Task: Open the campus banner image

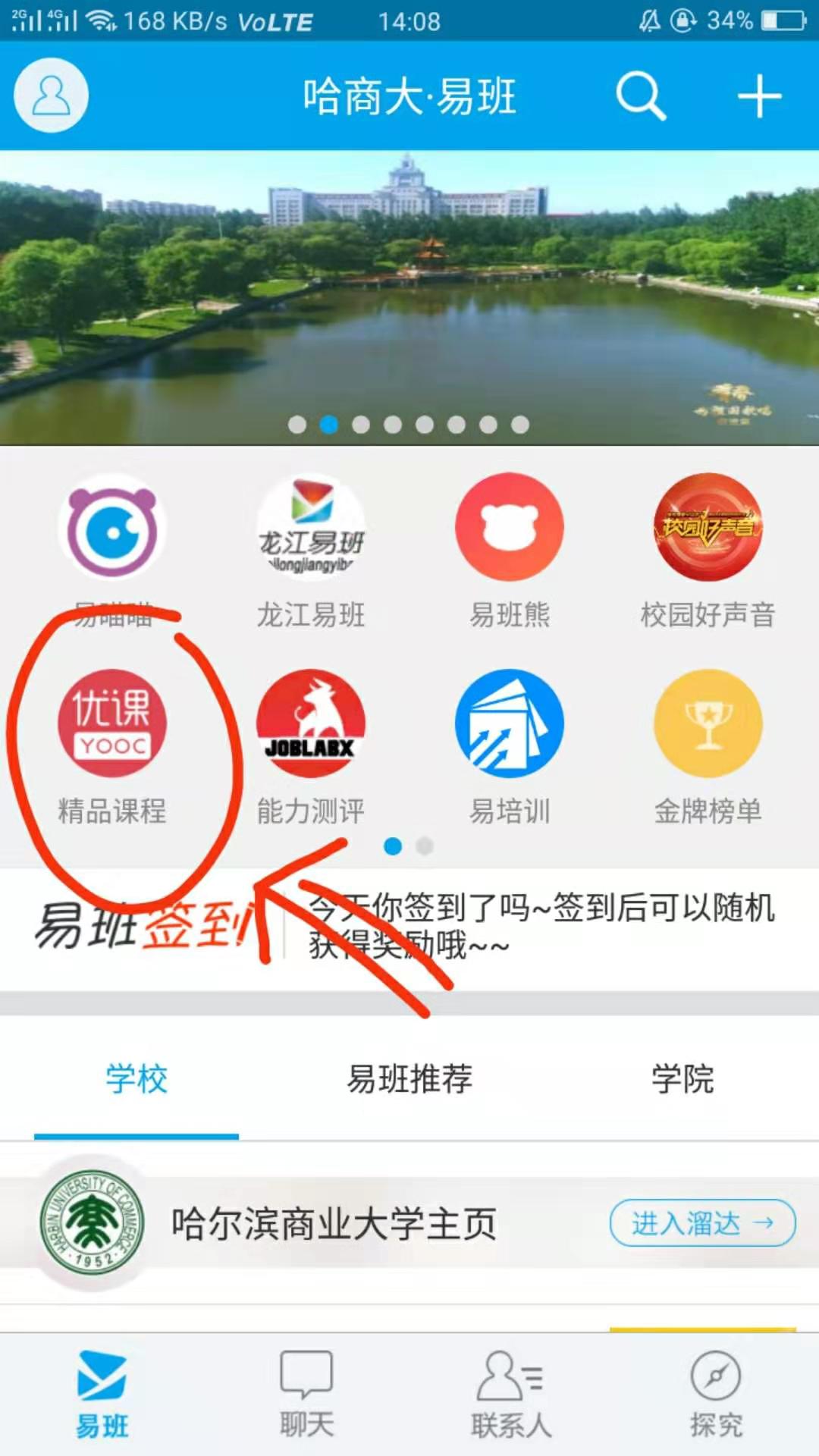Action: 409,296
